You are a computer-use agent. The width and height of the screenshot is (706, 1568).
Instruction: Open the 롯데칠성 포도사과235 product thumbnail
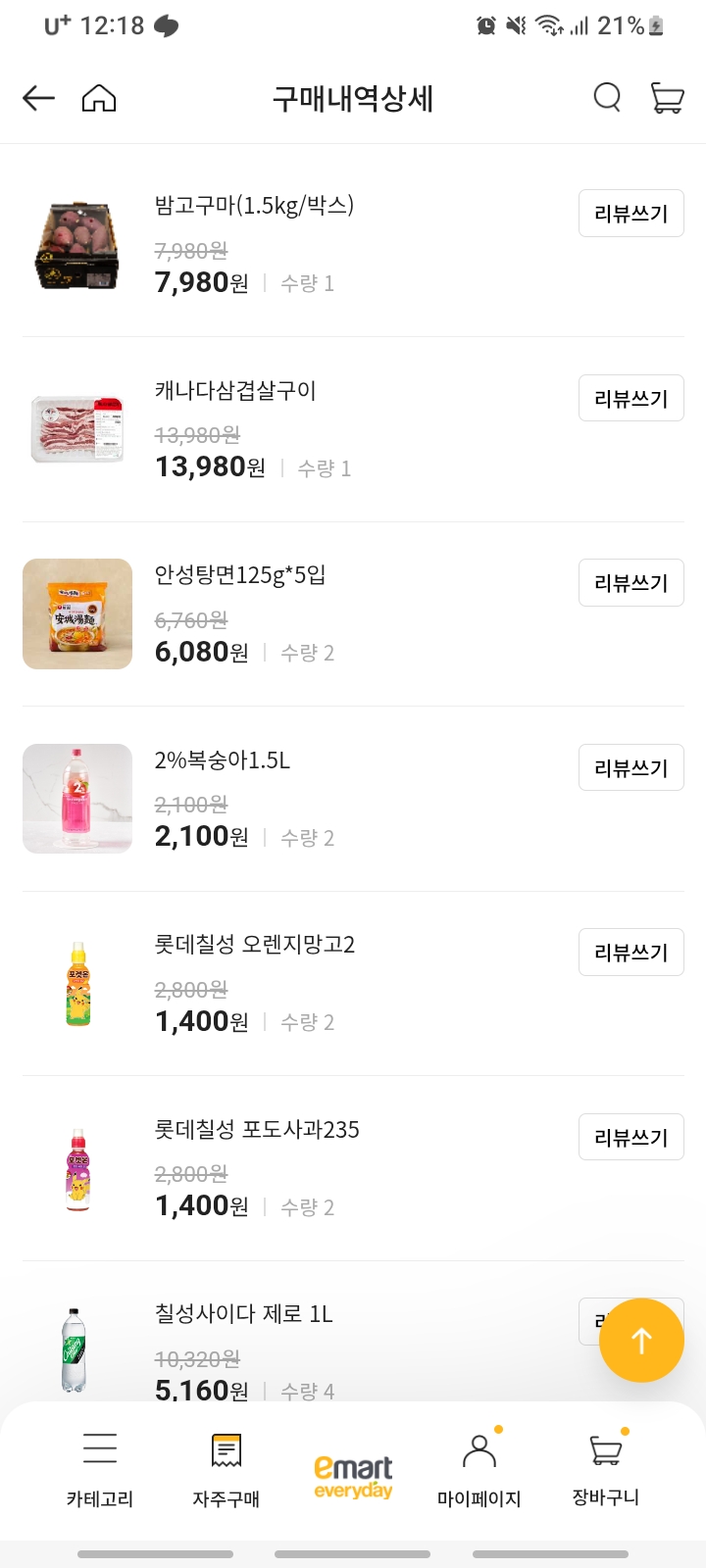[x=77, y=1168]
